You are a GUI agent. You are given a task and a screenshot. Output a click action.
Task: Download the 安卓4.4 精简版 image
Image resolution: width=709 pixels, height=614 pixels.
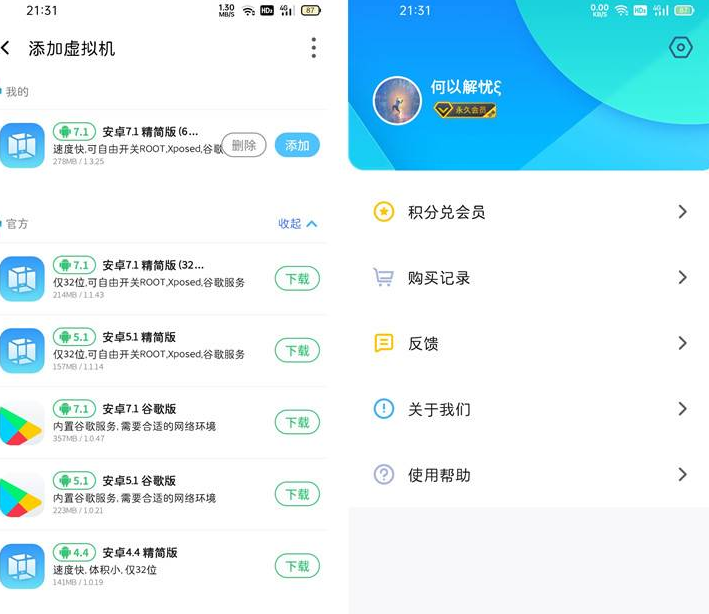coord(297,566)
